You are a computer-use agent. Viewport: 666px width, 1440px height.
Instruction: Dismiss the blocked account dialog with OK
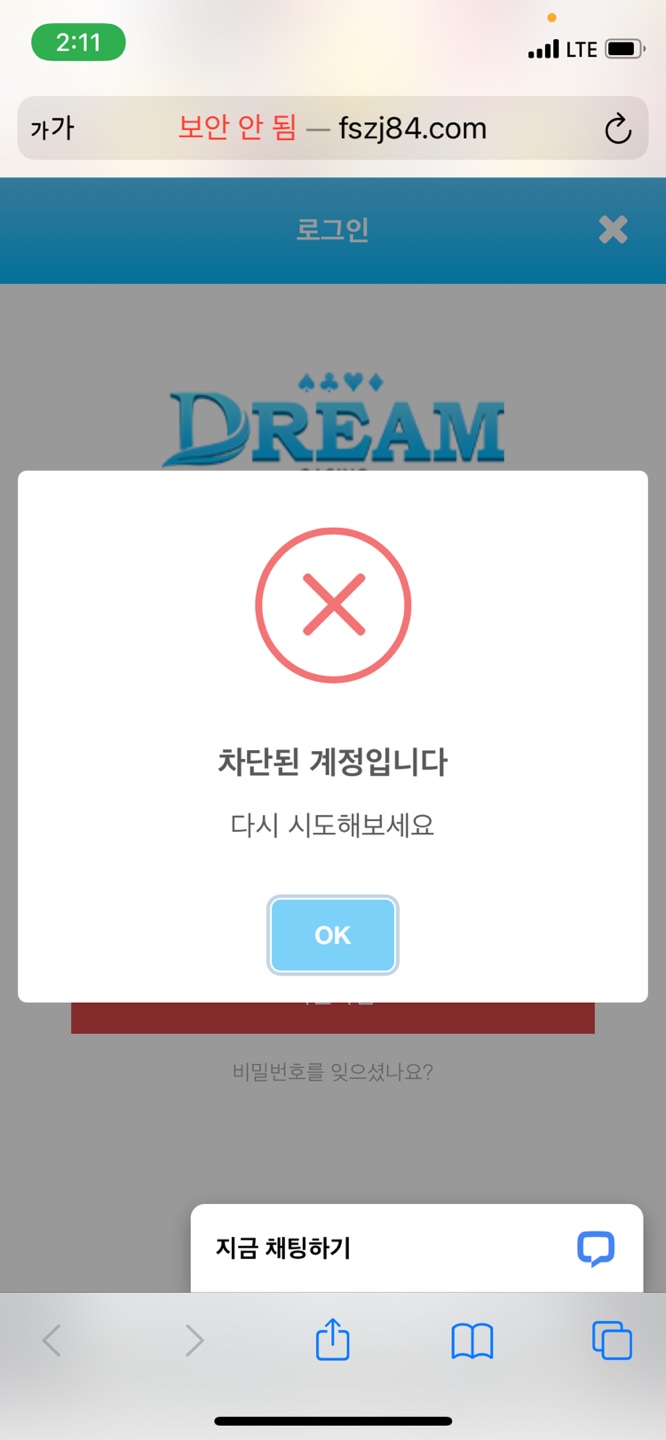tap(333, 935)
